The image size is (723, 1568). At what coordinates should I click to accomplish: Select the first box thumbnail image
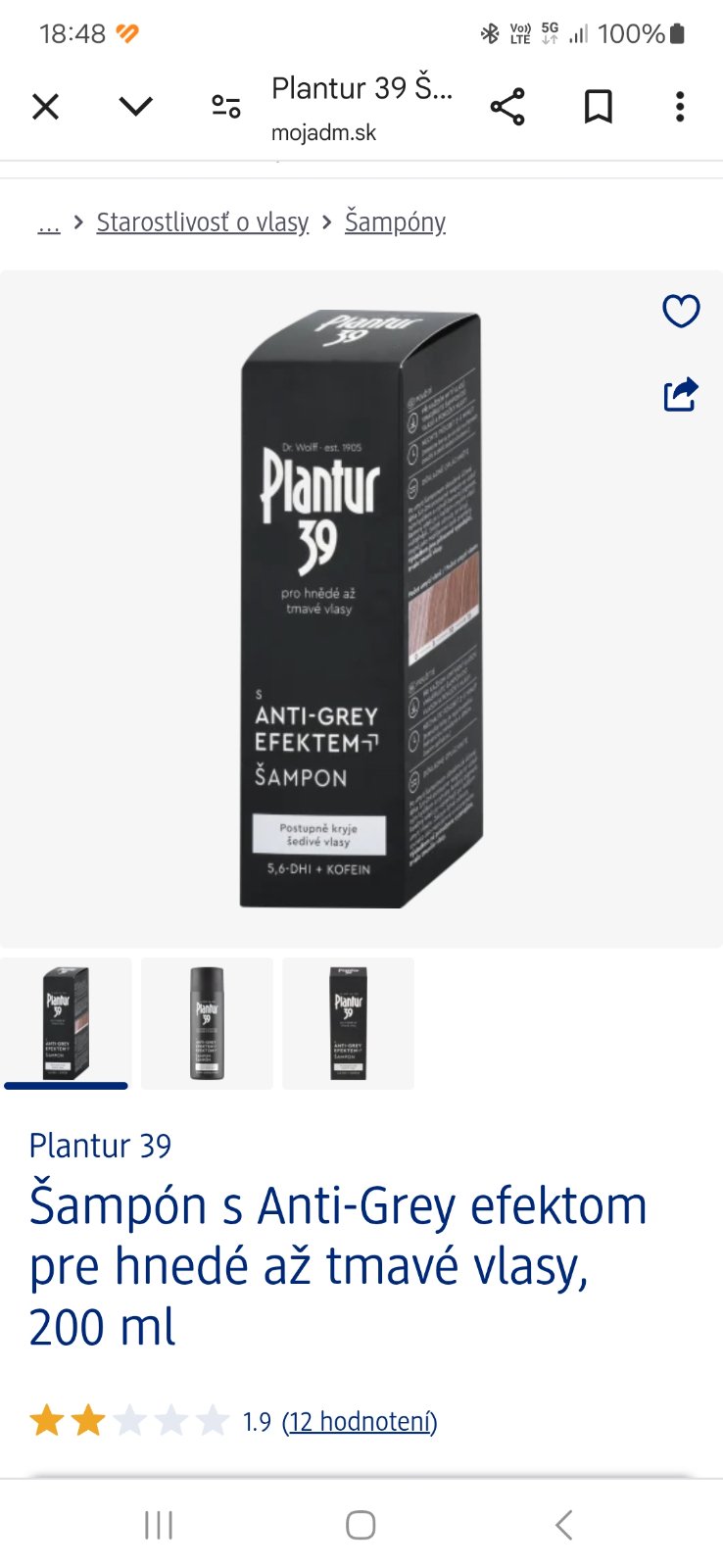67,1023
